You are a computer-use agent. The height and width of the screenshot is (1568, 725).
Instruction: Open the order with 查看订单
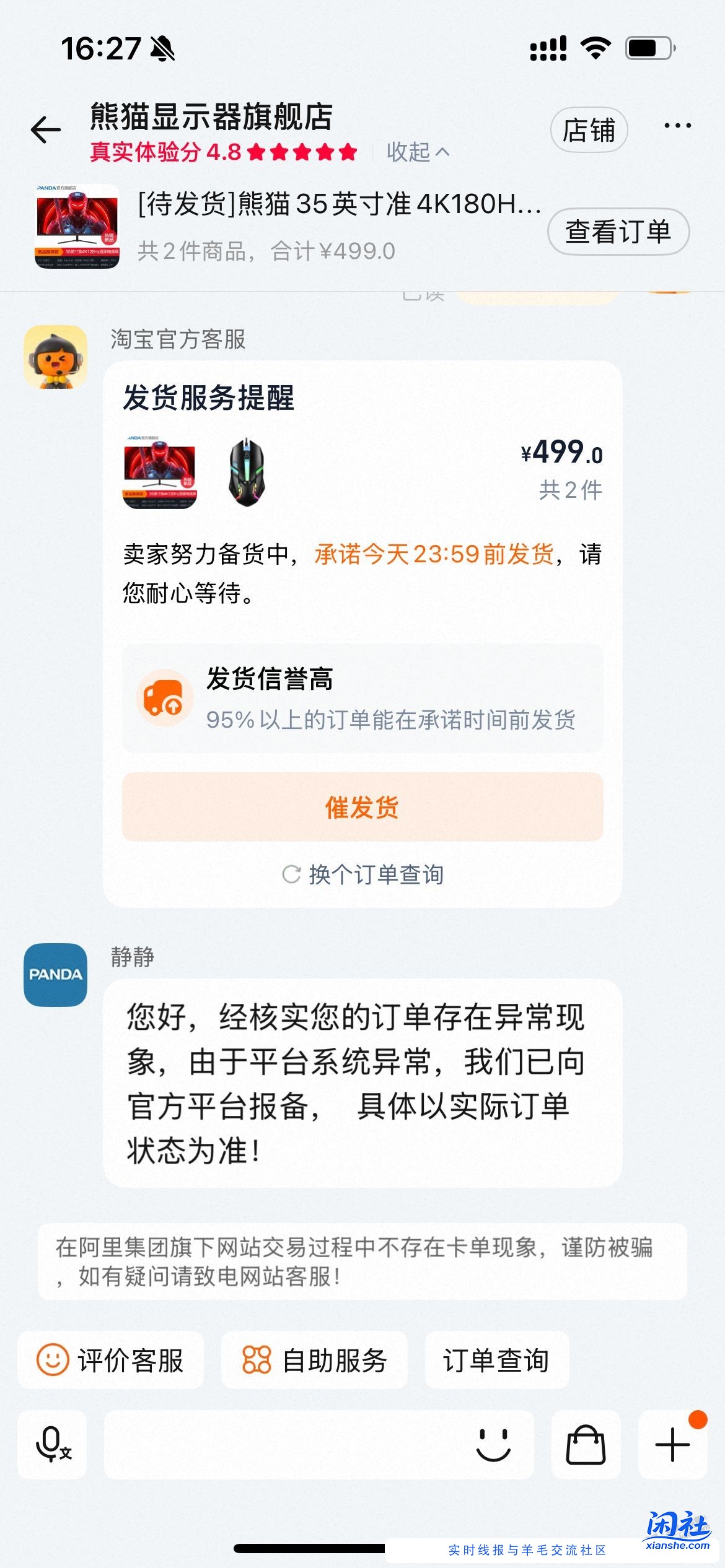pos(617,230)
